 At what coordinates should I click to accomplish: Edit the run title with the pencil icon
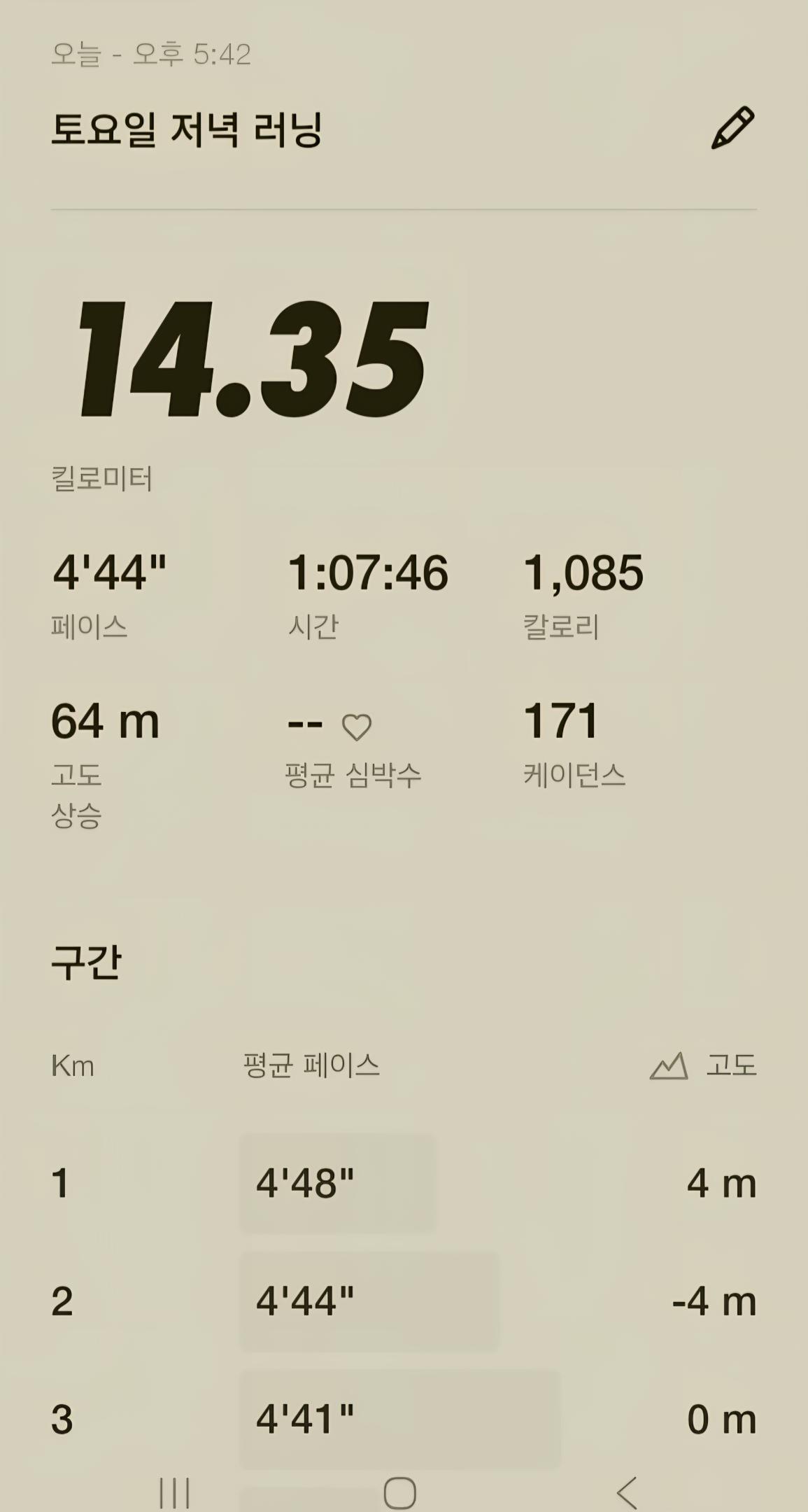pos(732,128)
